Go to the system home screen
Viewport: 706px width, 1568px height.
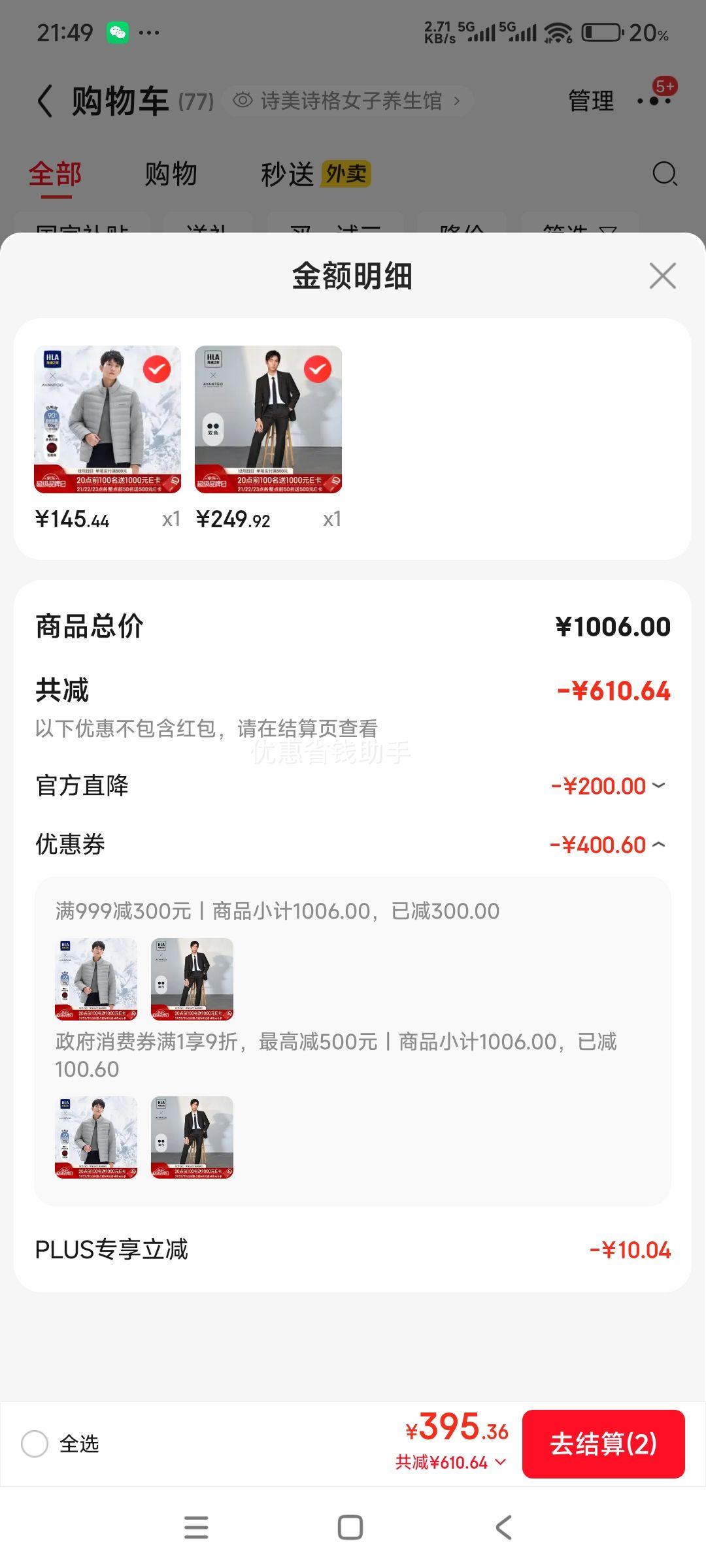tap(350, 1527)
